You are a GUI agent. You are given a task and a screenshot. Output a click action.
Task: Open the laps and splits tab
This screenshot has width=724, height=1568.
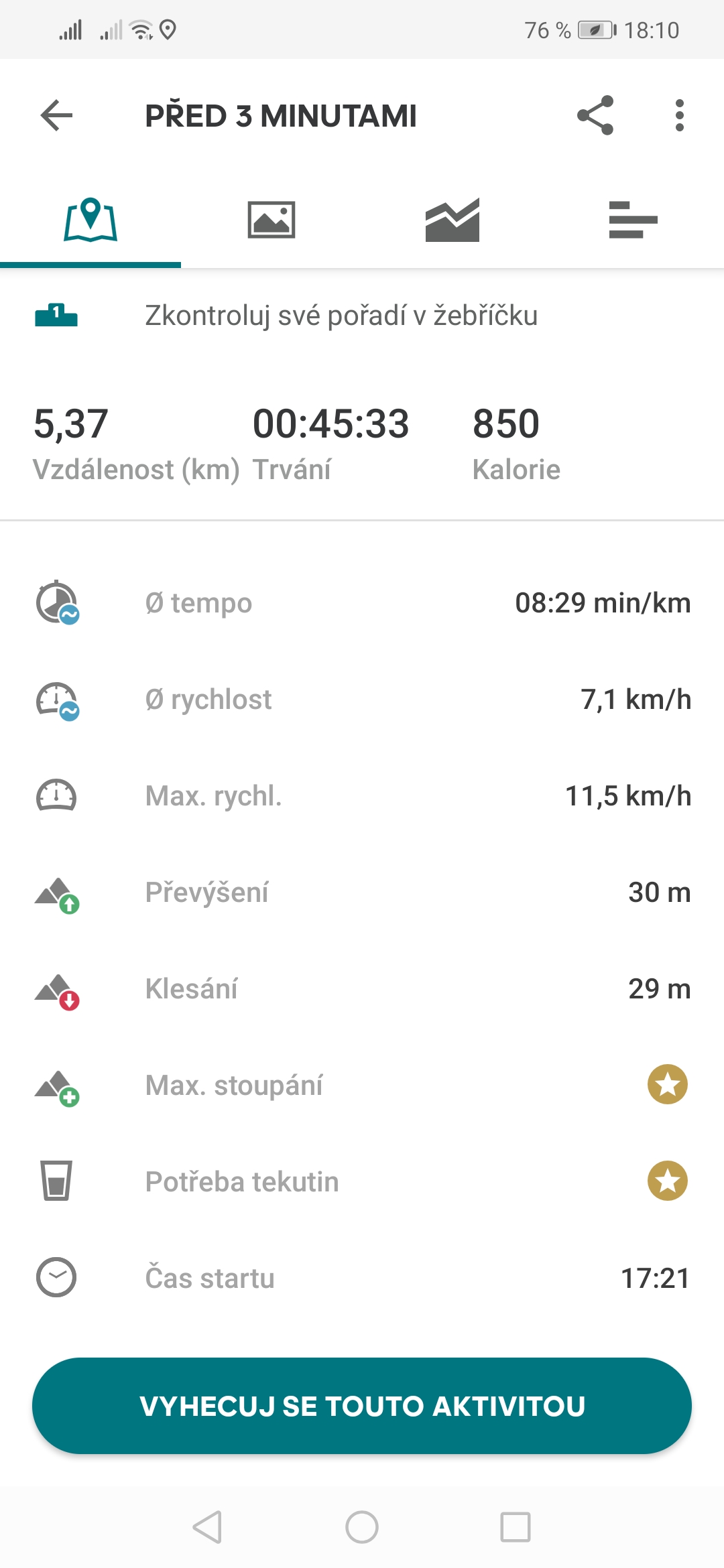click(x=633, y=220)
